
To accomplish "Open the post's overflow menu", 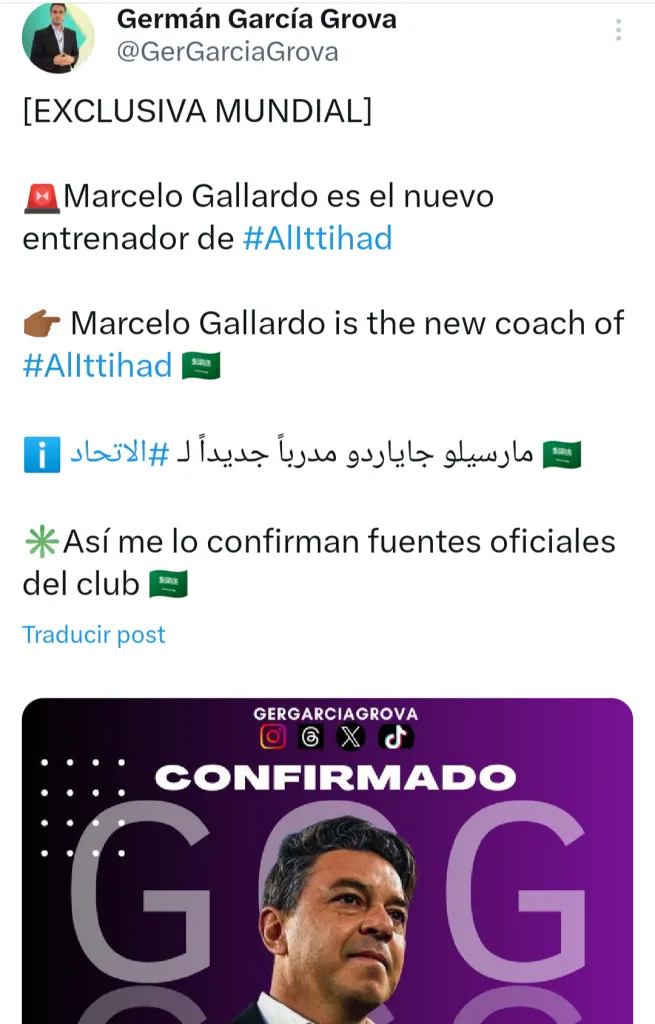I will (x=619, y=30).
